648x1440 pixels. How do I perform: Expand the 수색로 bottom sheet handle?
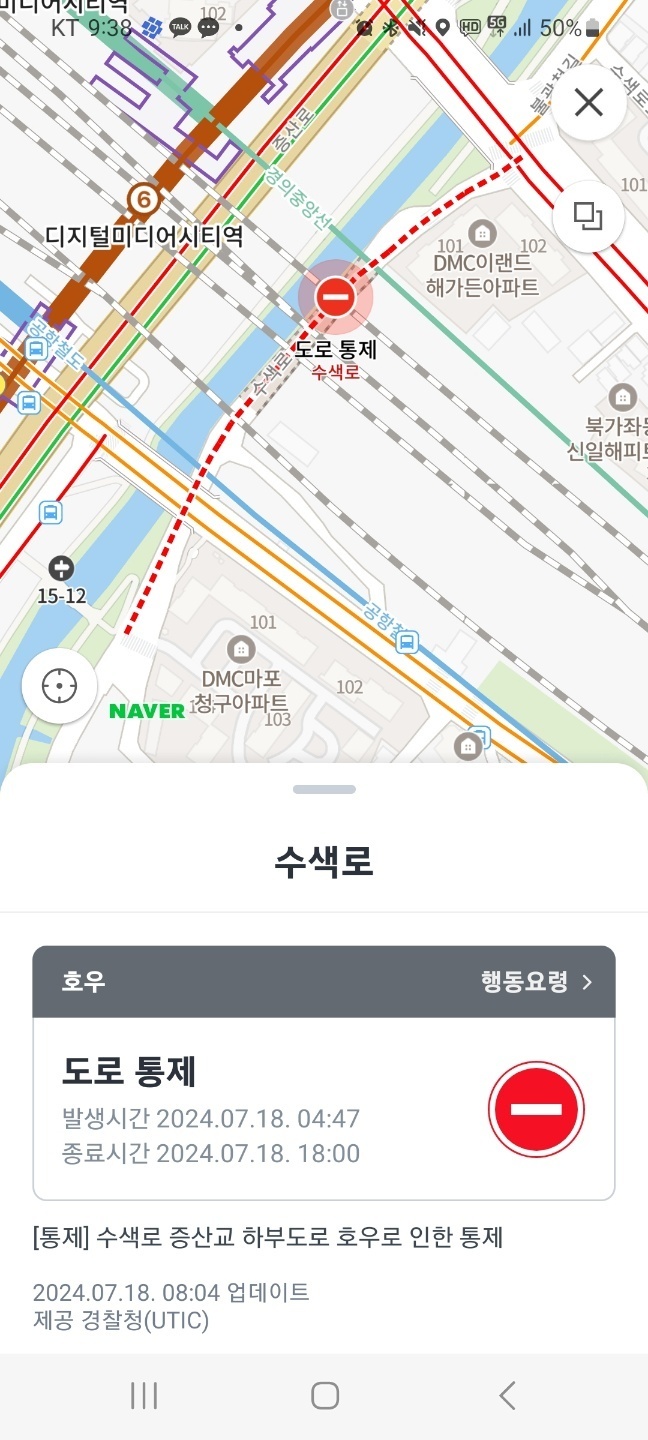click(x=324, y=790)
